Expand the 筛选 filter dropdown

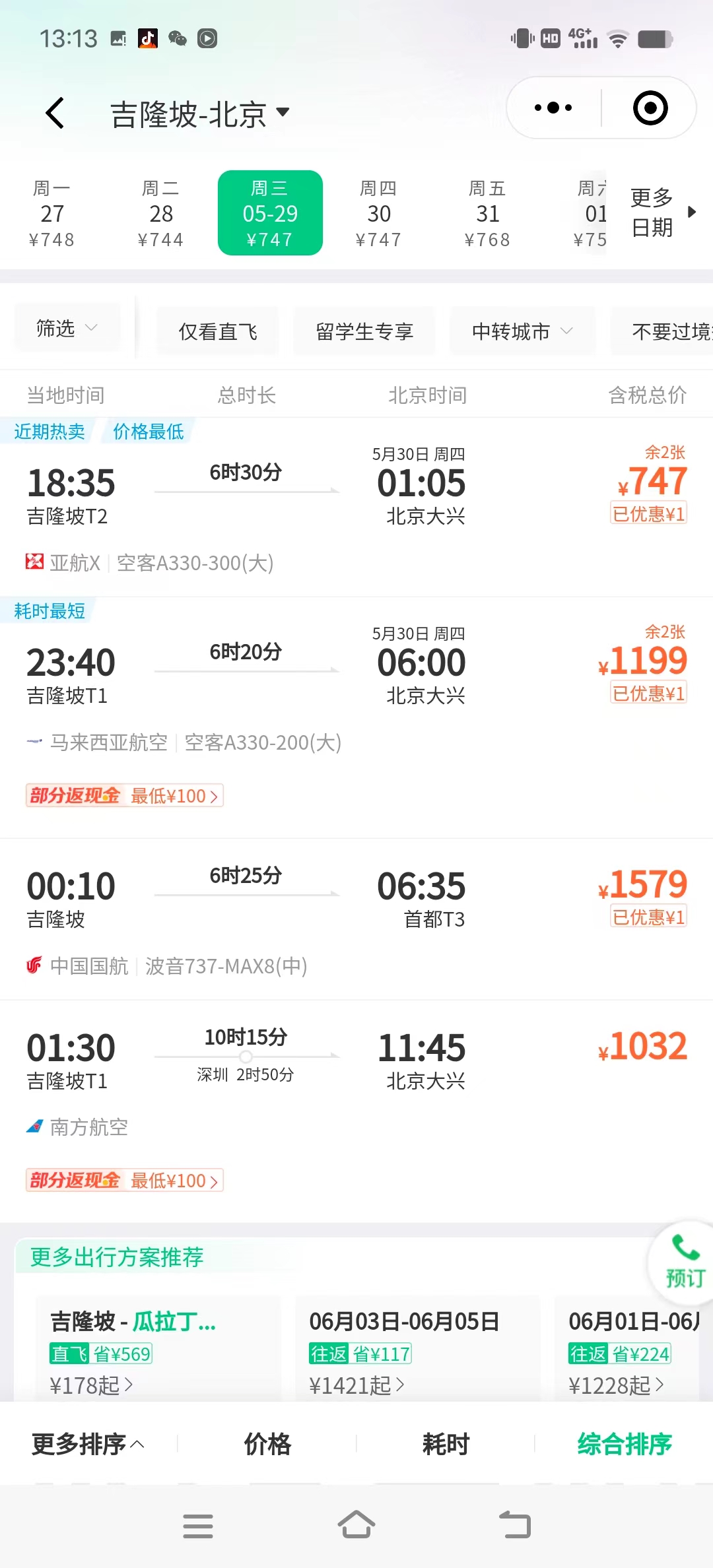pos(67,328)
